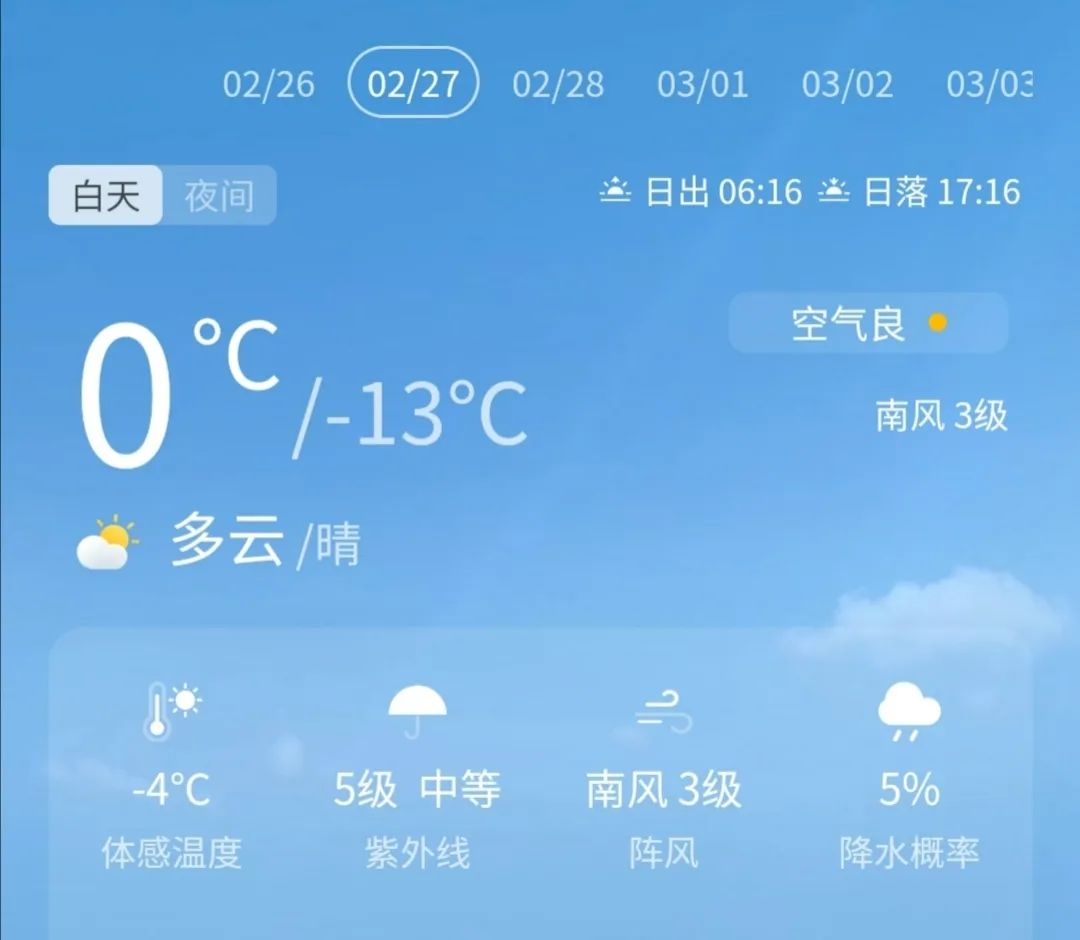Select the 02/26 date tab

coord(268,84)
